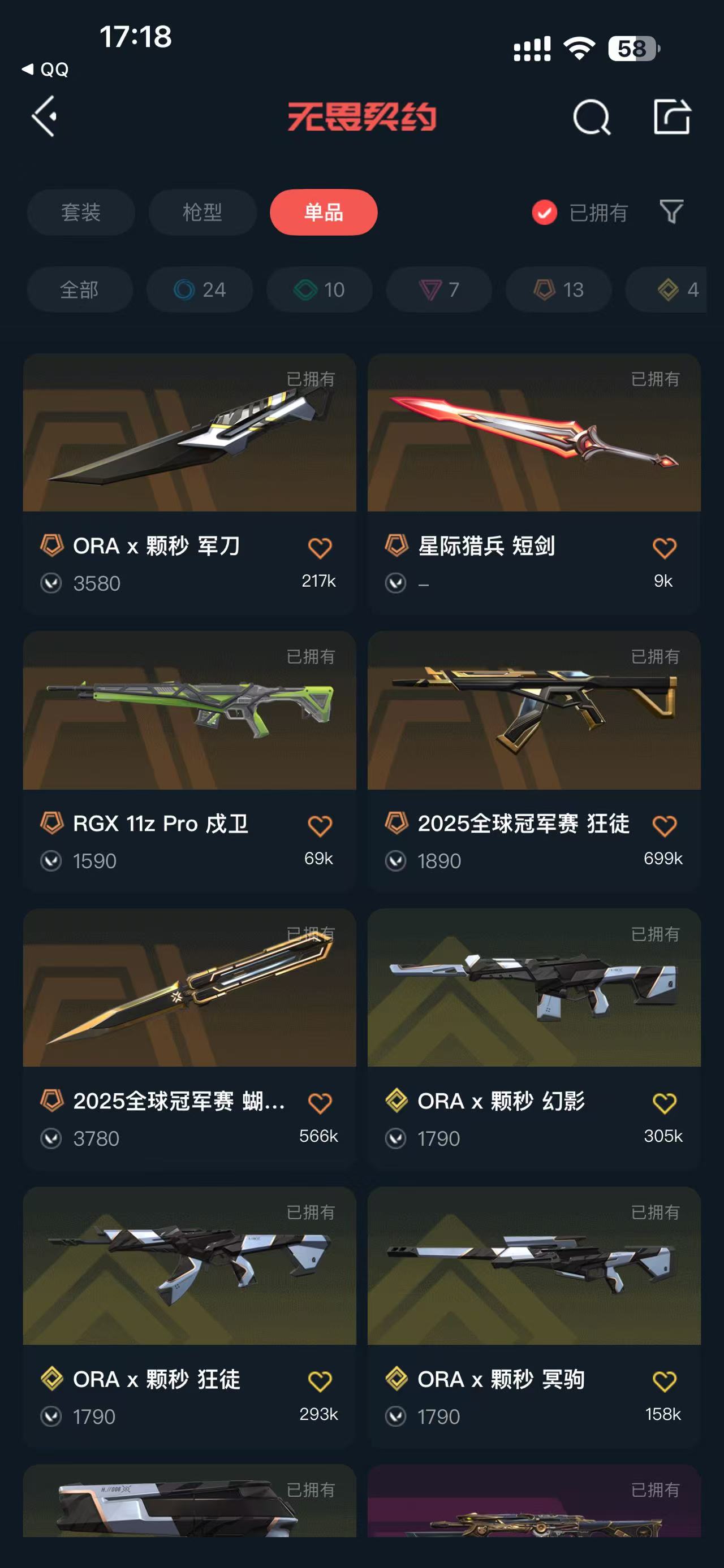This screenshot has height=1568, width=724.
Task: Filter by the rarity chip showing 13
Action: click(558, 290)
